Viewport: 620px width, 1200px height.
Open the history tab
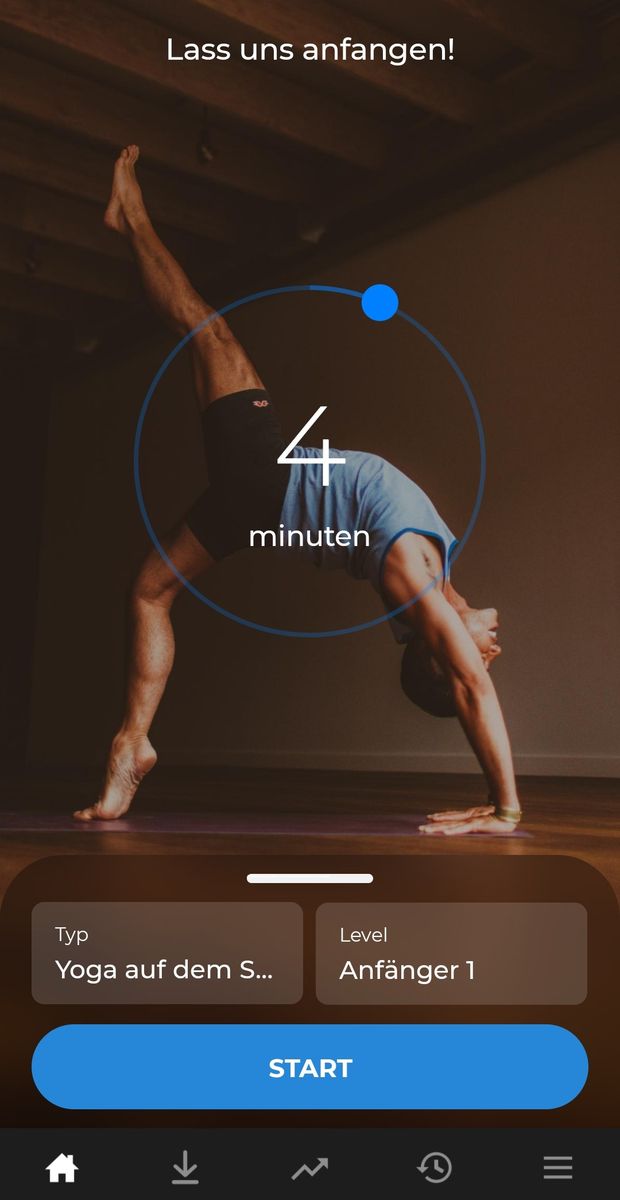click(434, 1167)
